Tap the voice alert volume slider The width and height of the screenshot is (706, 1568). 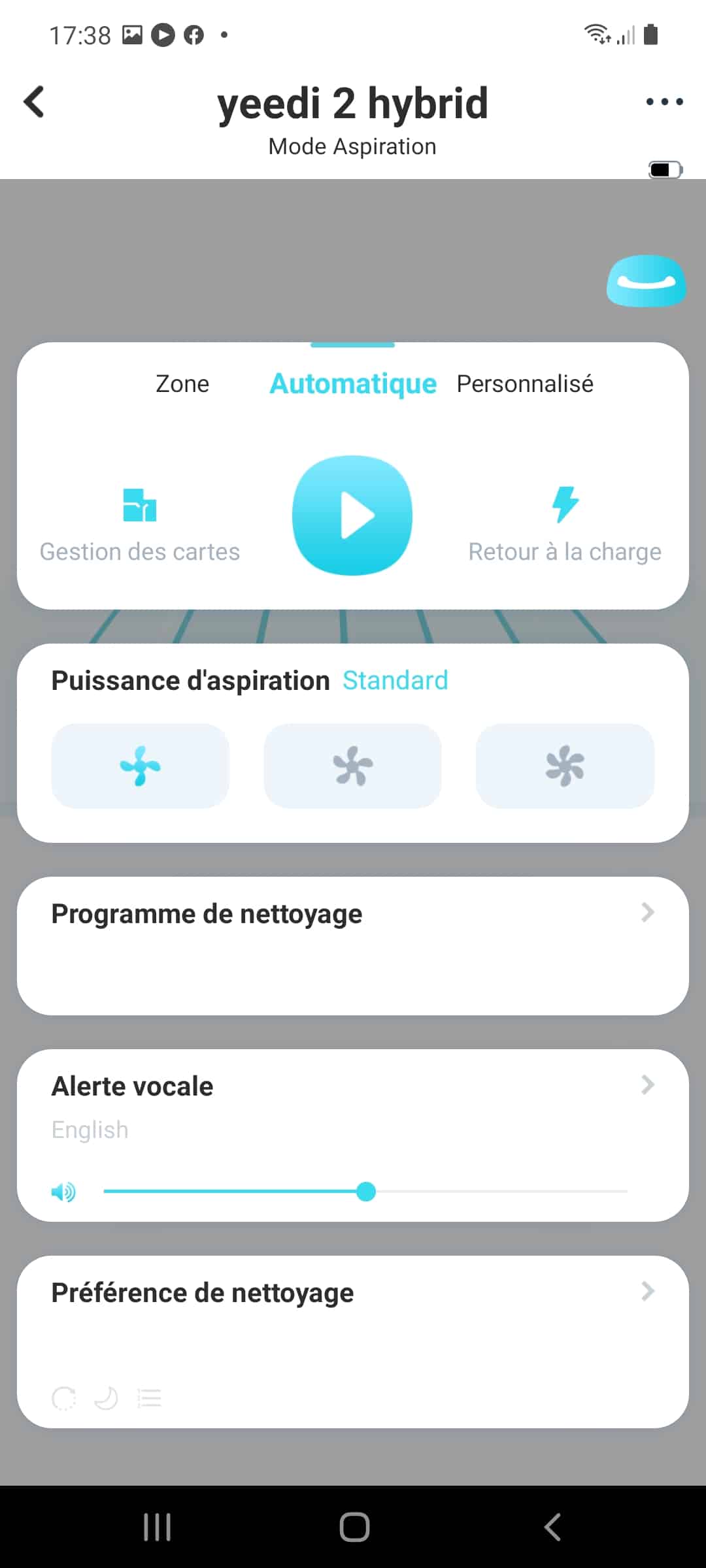(365, 1192)
